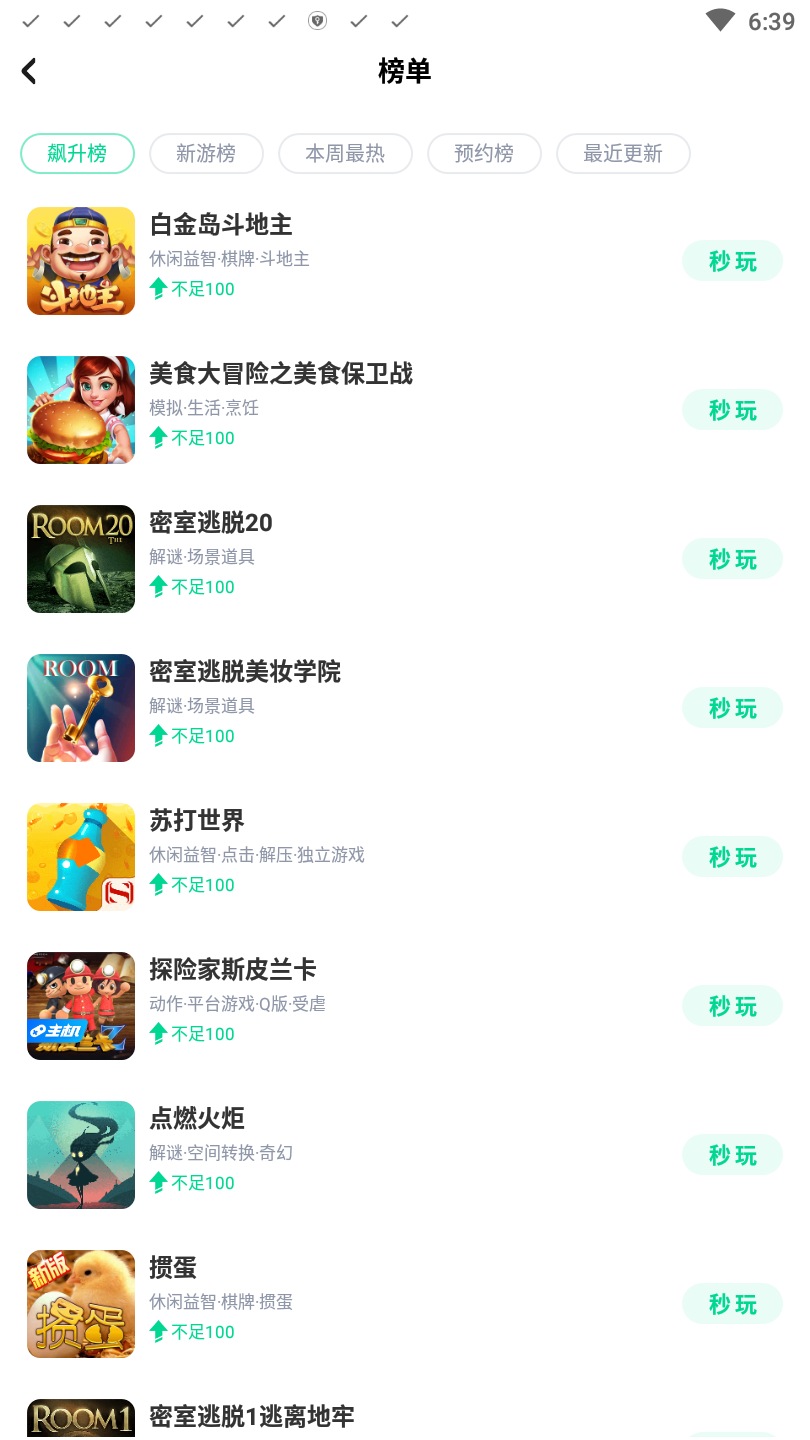Open the 本周最热 ranking tab

345,153
